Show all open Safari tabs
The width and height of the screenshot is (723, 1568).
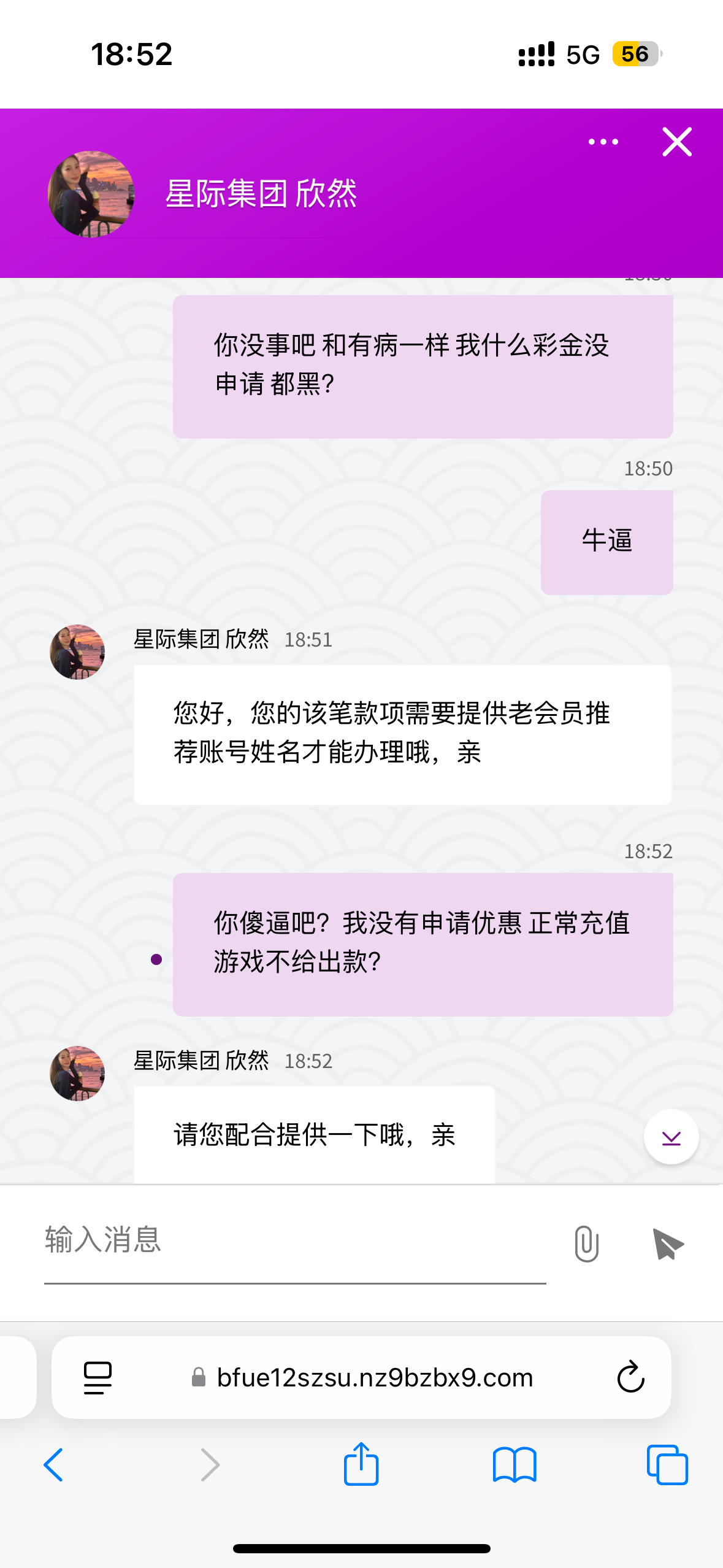tap(667, 1465)
